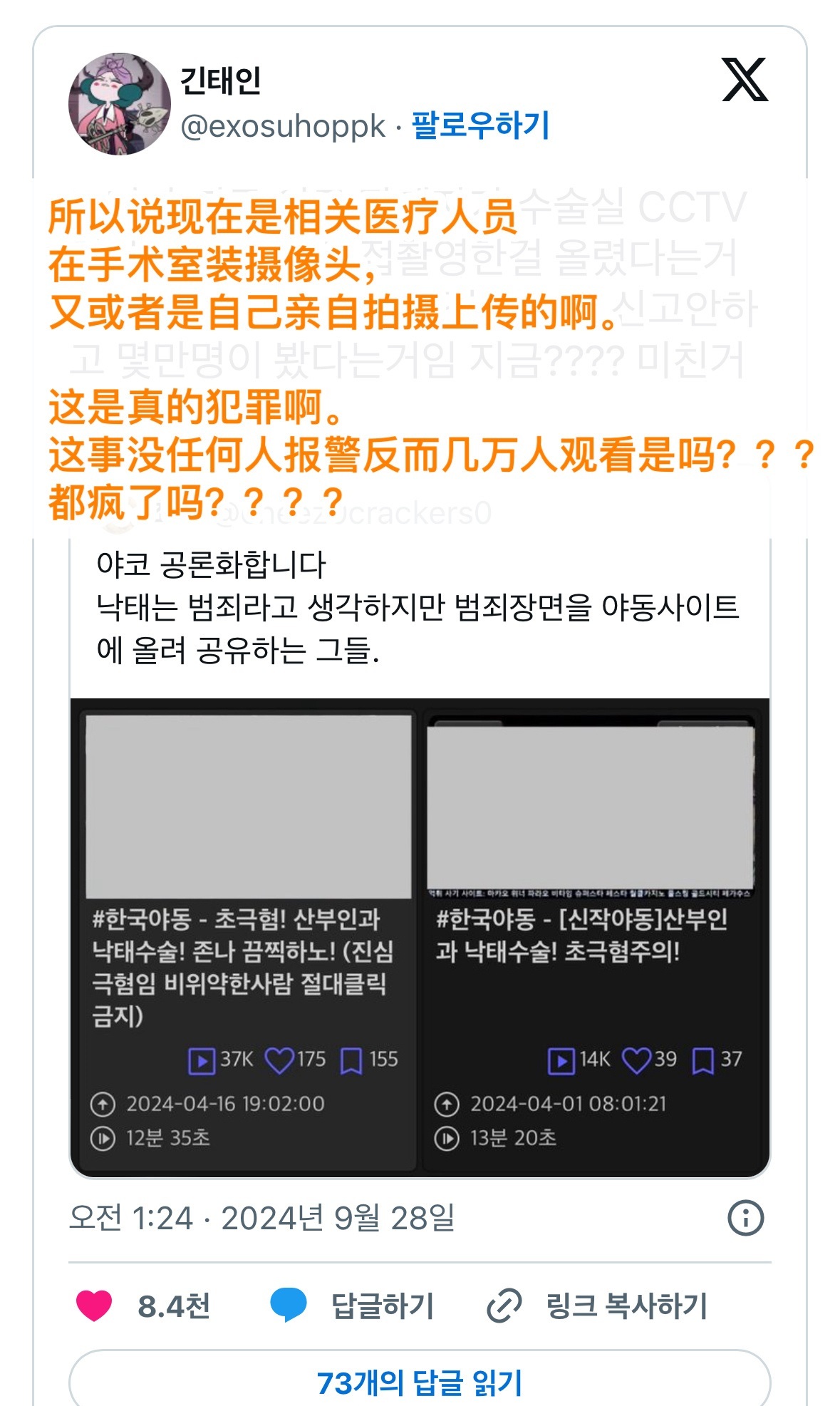Open the post on X via logo
Image resolution: width=840 pixels, height=1406 pixels.
[745, 80]
